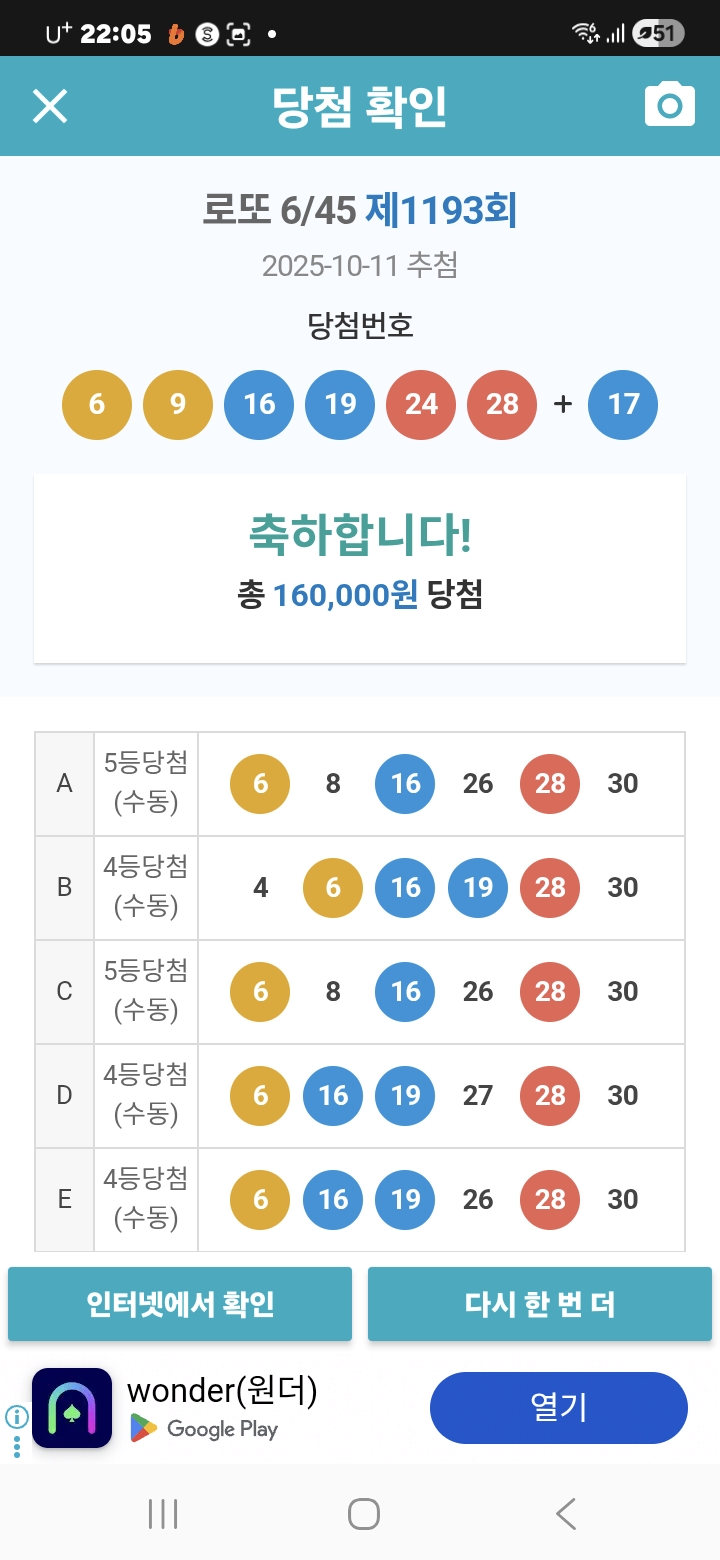The image size is (720, 1560).
Task: Go to the home screen
Action: tap(363, 1514)
